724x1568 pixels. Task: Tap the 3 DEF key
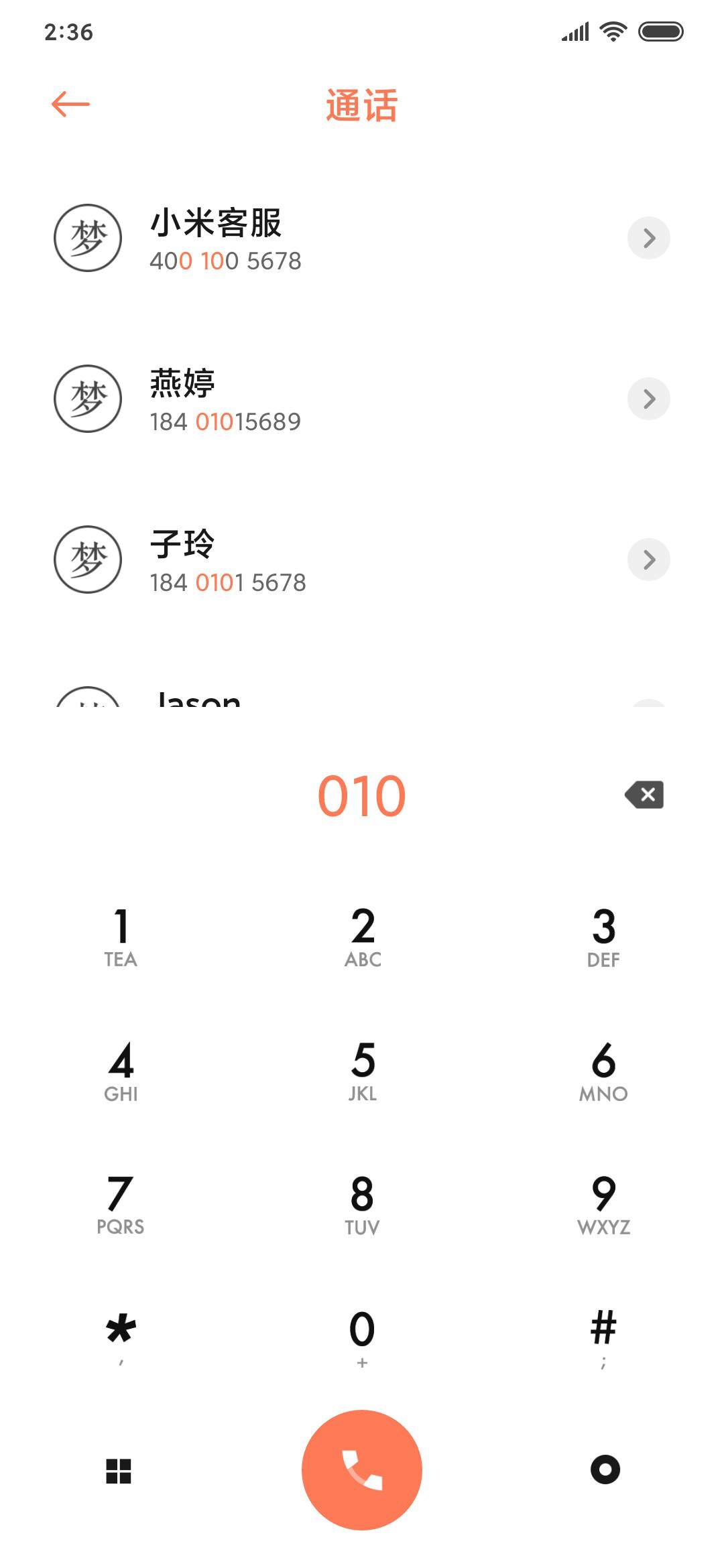point(603,937)
